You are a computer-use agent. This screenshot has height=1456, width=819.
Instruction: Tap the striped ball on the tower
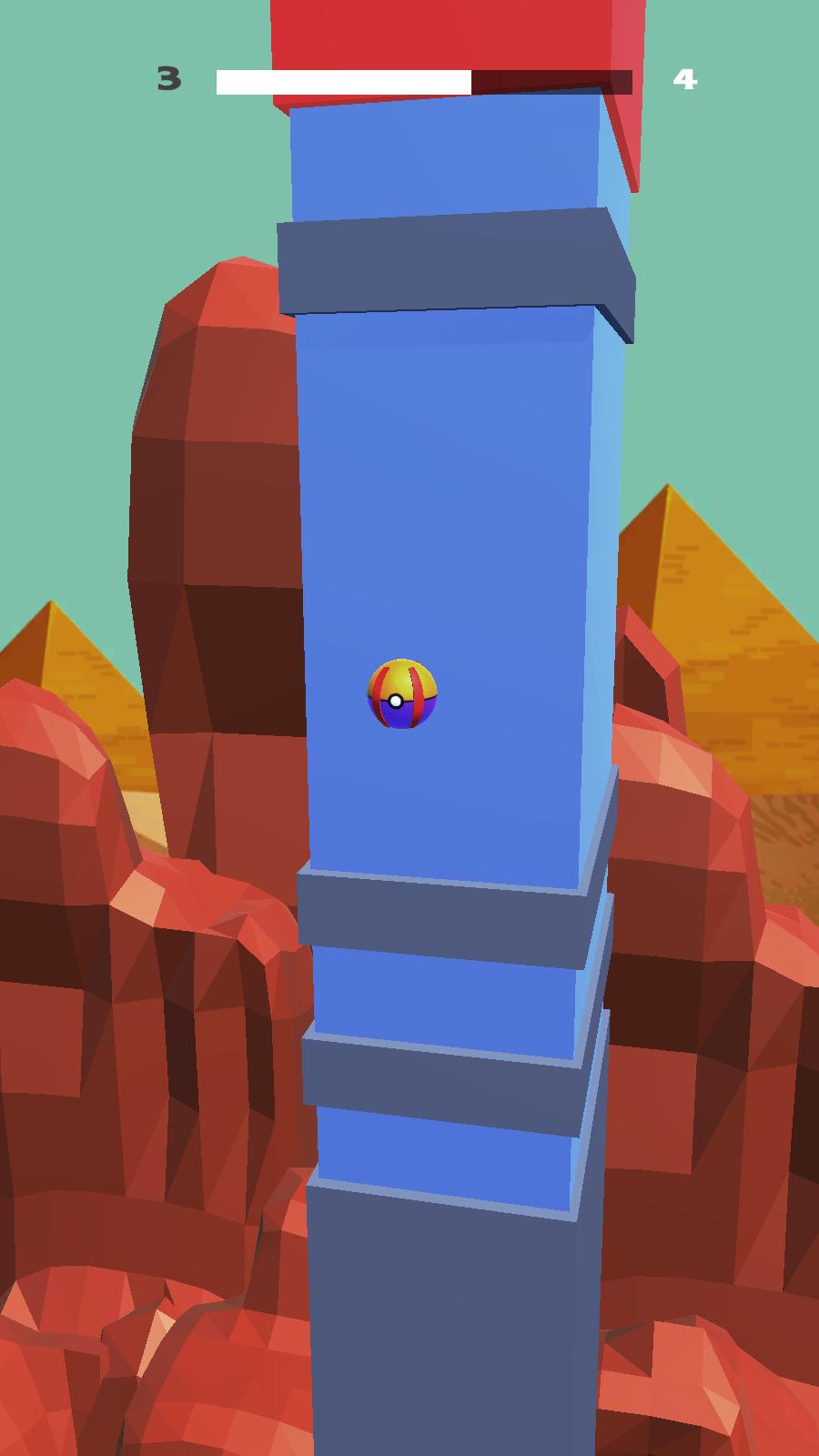(401, 694)
